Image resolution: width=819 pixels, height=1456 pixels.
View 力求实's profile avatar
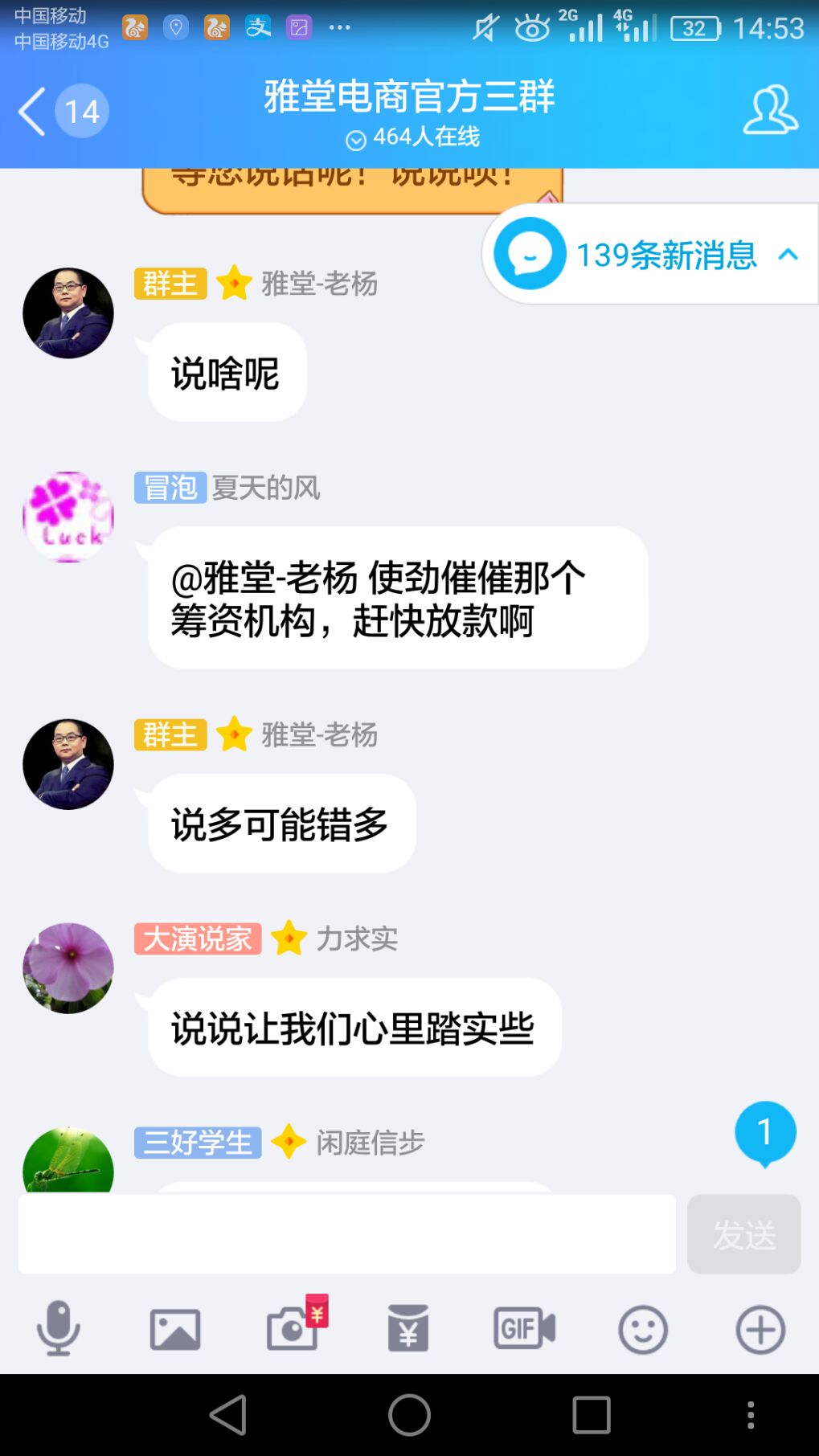tap(68, 967)
